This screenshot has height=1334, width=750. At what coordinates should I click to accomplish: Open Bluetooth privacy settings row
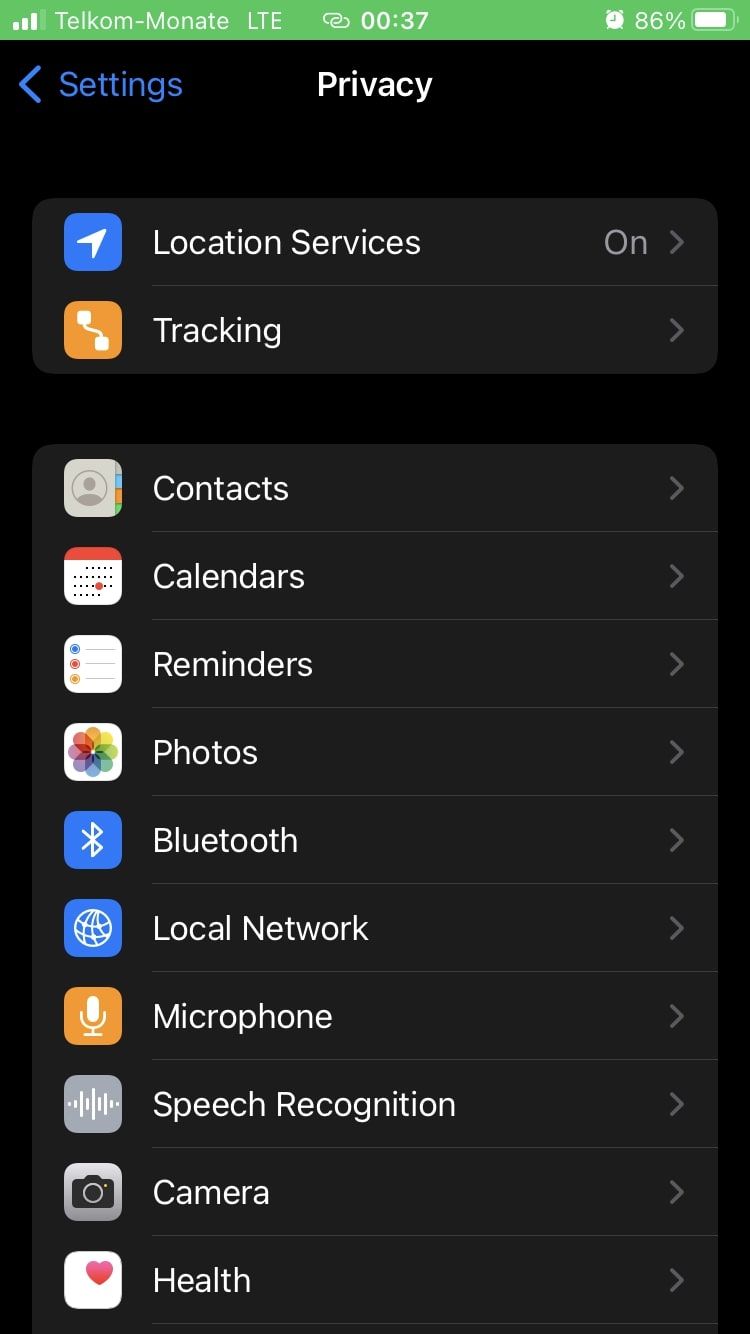[375, 840]
